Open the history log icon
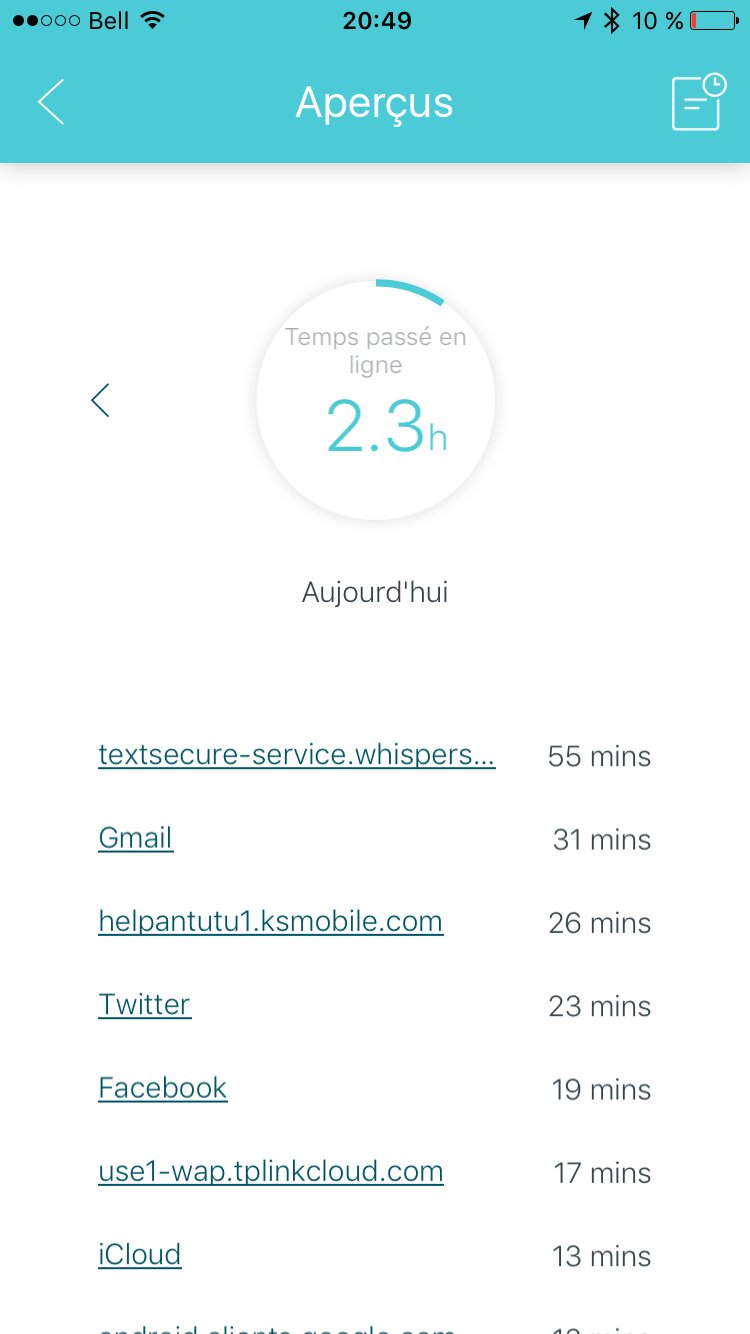Viewport: 750px width, 1334px height. (x=697, y=102)
